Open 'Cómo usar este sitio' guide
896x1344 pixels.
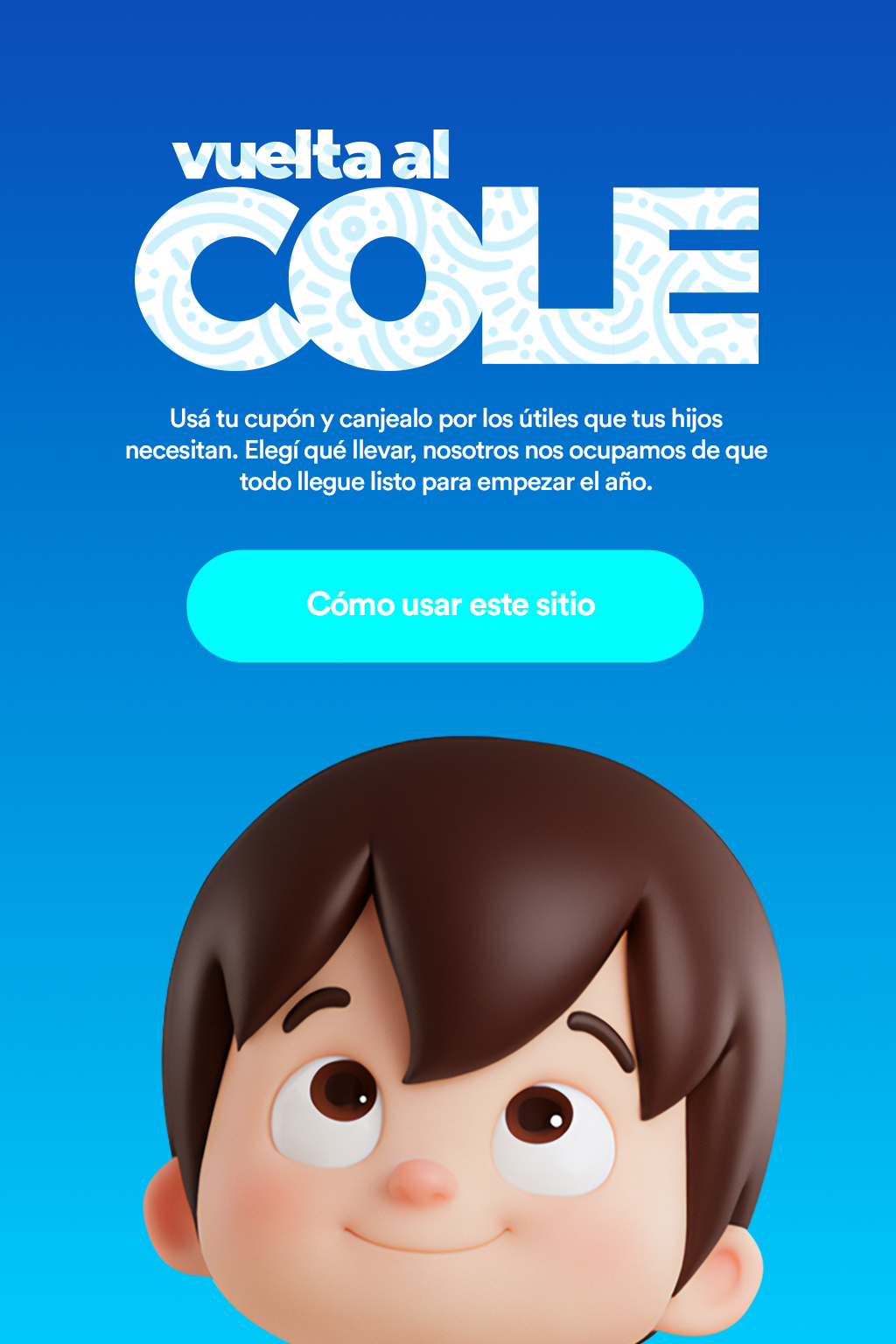[x=444, y=605]
